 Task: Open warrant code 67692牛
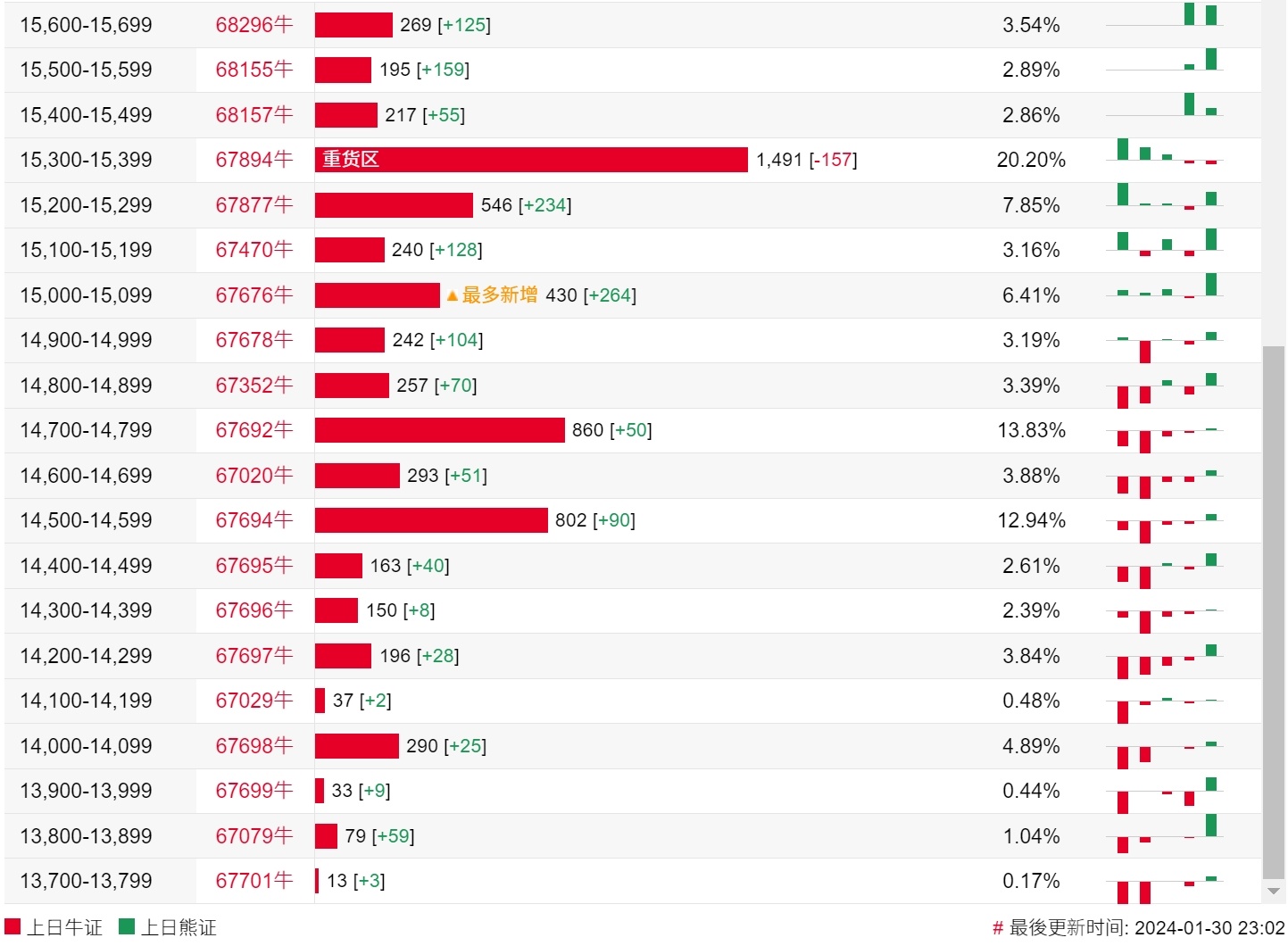pos(253,430)
